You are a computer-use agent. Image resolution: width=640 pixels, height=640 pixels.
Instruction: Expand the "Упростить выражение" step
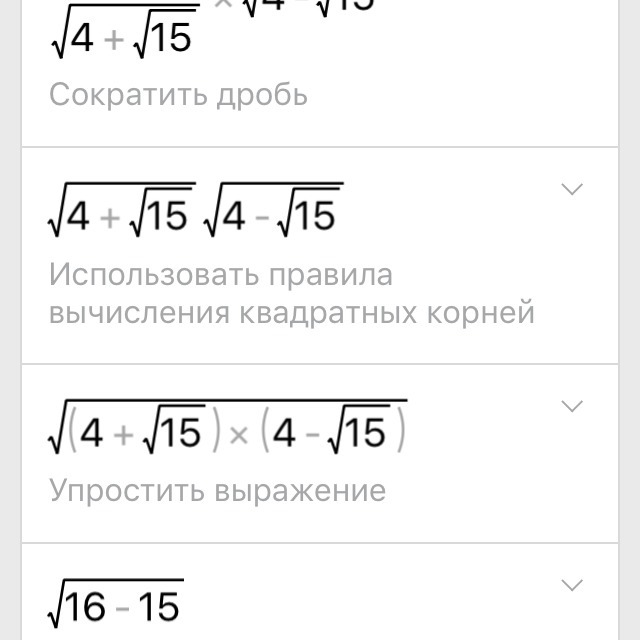(572, 406)
